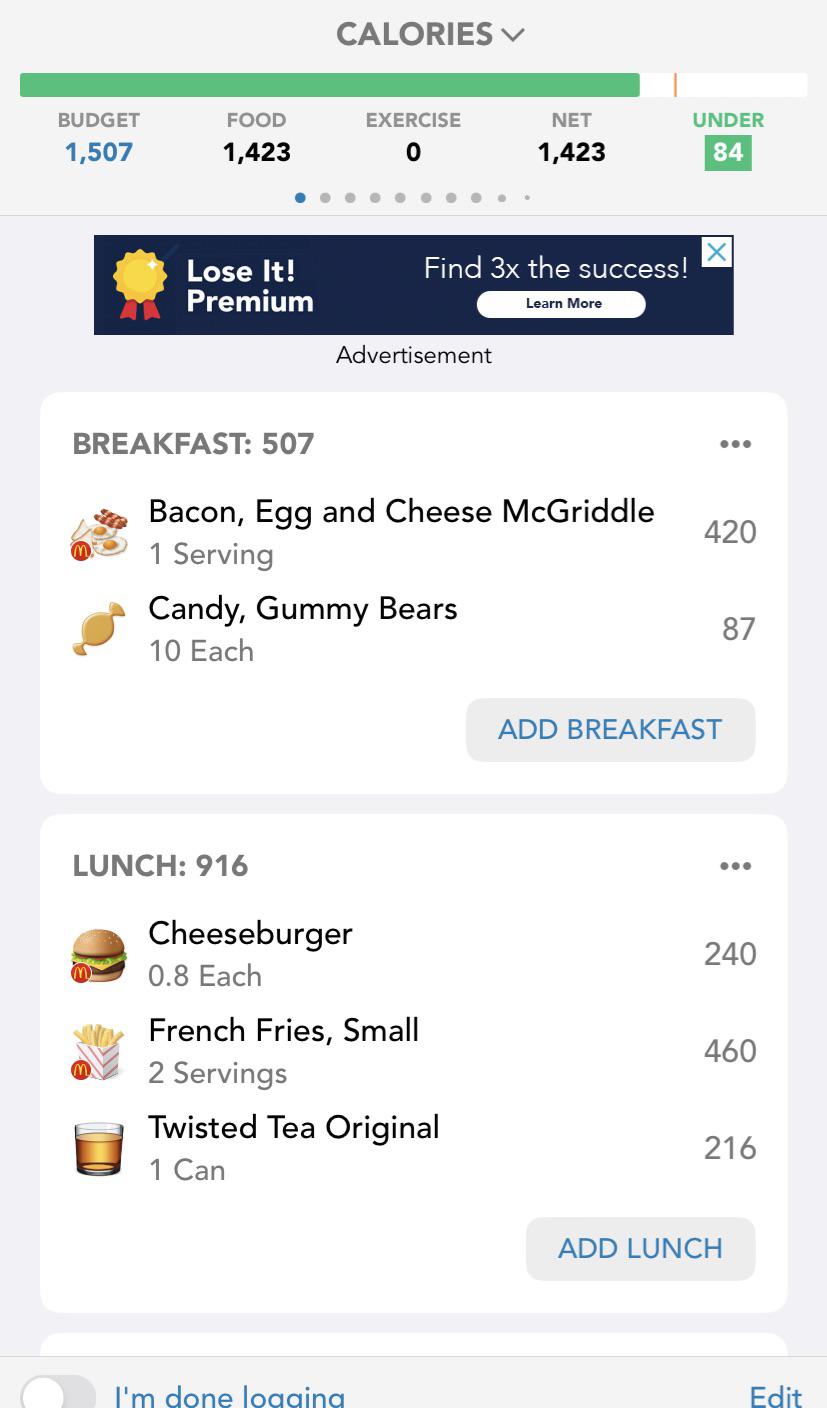Open the Lunch options menu
This screenshot has width=827, height=1408.
tap(735, 866)
